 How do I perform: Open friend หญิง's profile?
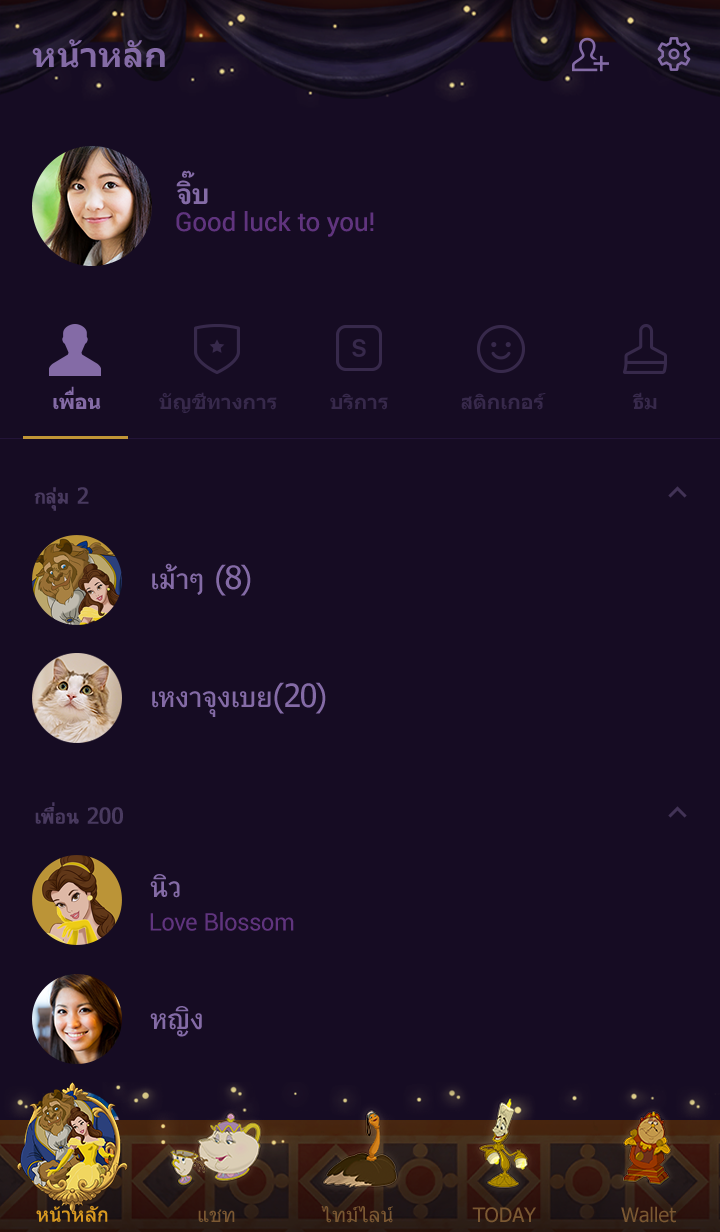(x=176, y=1020)
